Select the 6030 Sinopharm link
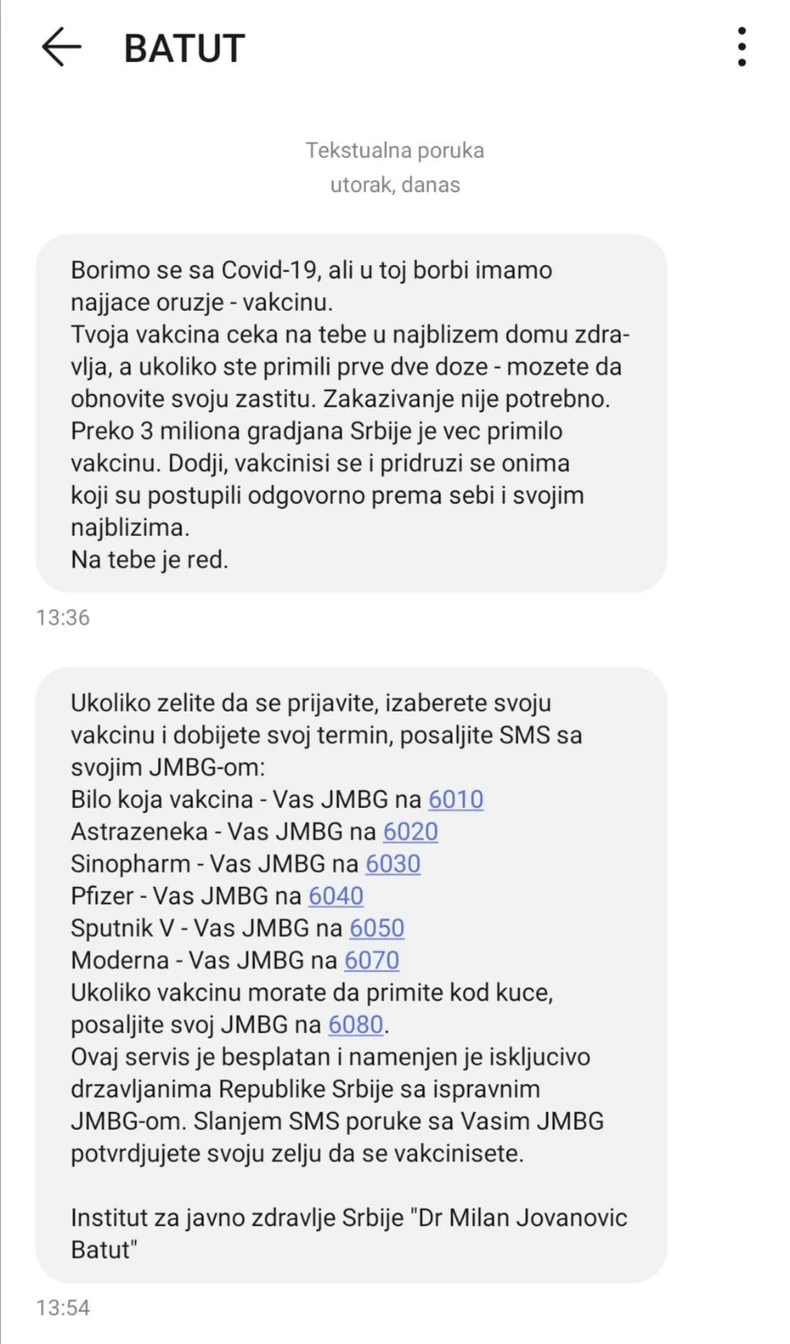The image size is (790, 1344). [x=396, y=864]
